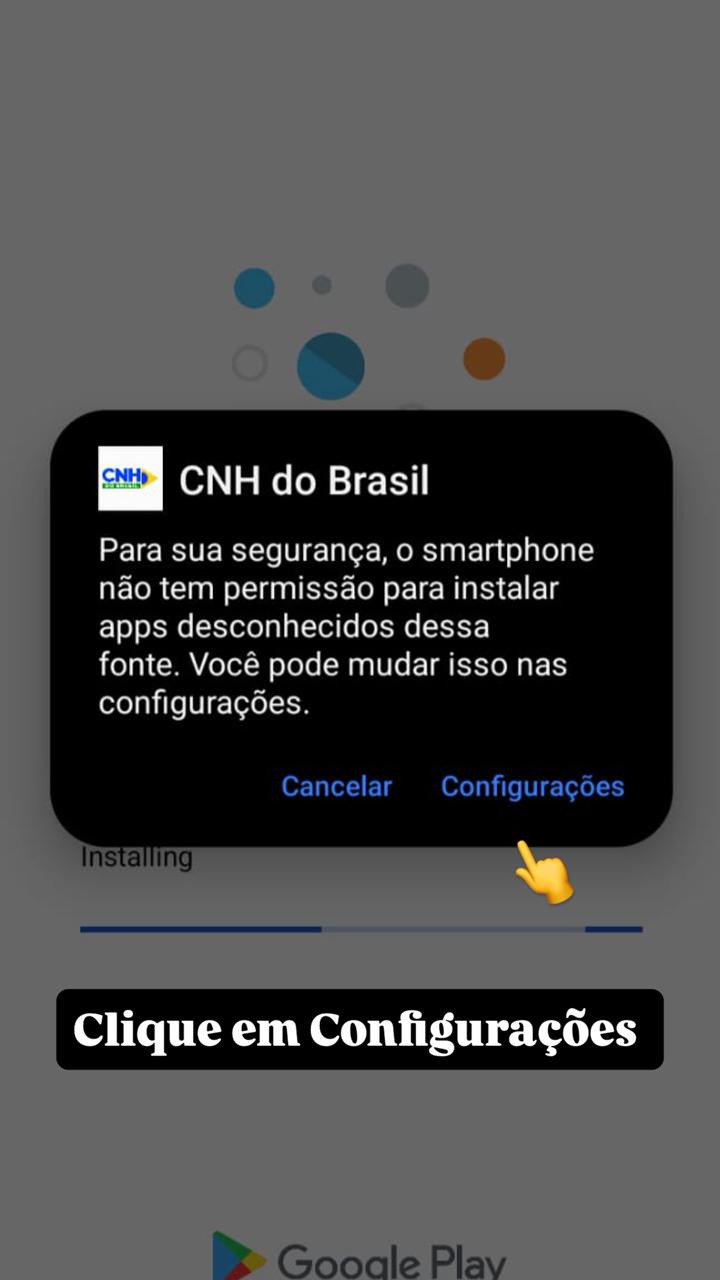Click the Configurações link as instructed

pos(533,787)
